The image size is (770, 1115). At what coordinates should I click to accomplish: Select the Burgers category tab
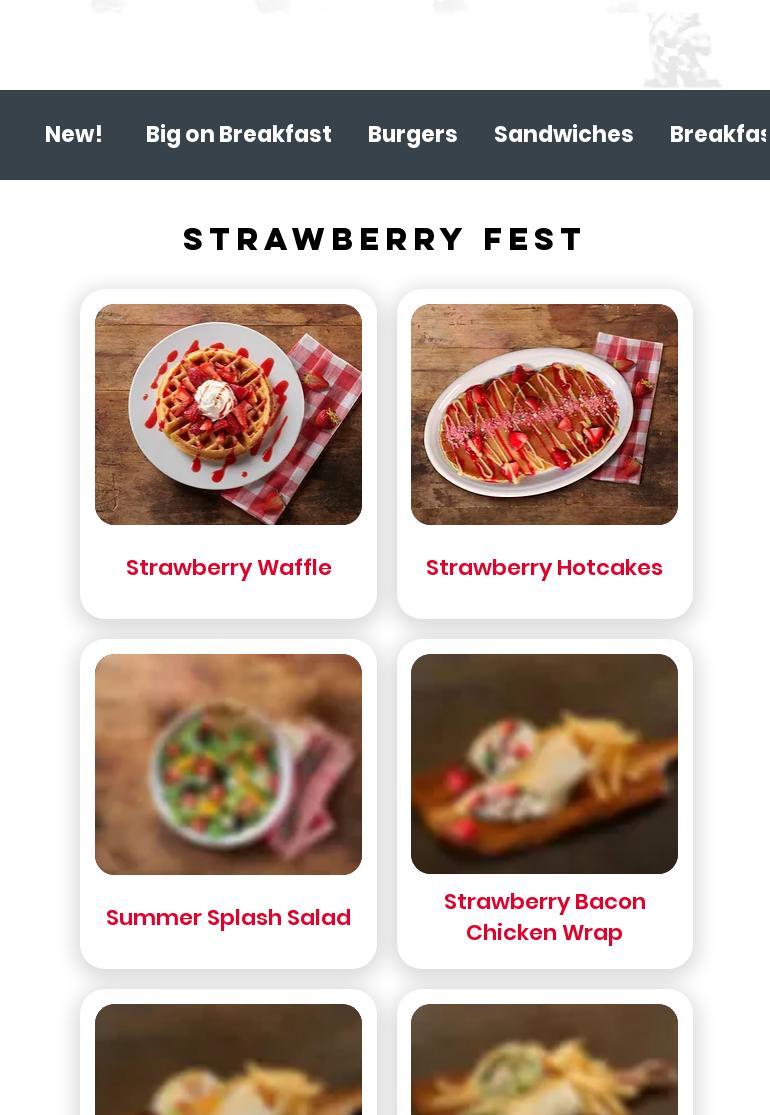pyautogui.click(x=412, y=135)
